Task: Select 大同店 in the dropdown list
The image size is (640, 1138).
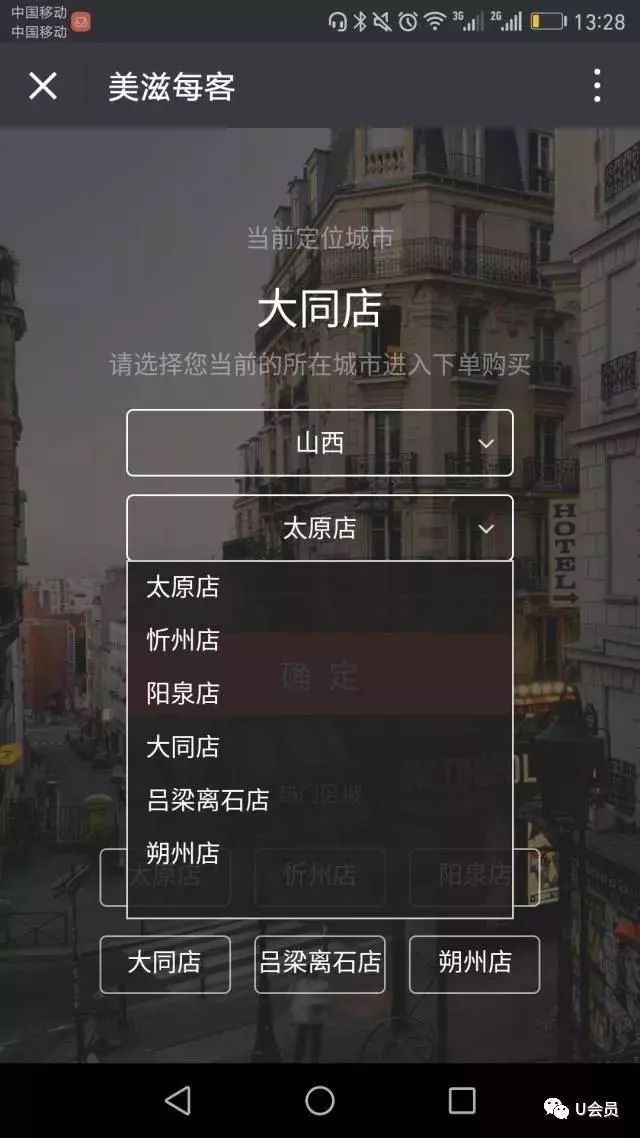Action: point(319,747)
